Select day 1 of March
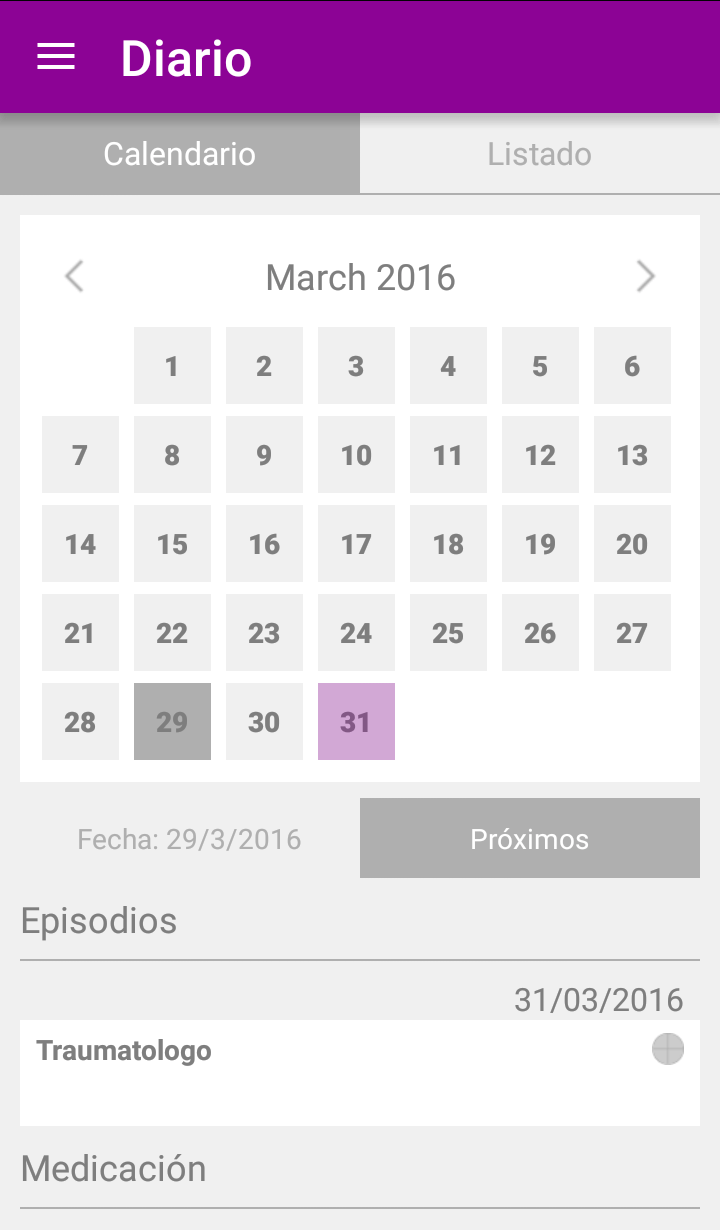The image size is (720, 1230). (172, 365)
